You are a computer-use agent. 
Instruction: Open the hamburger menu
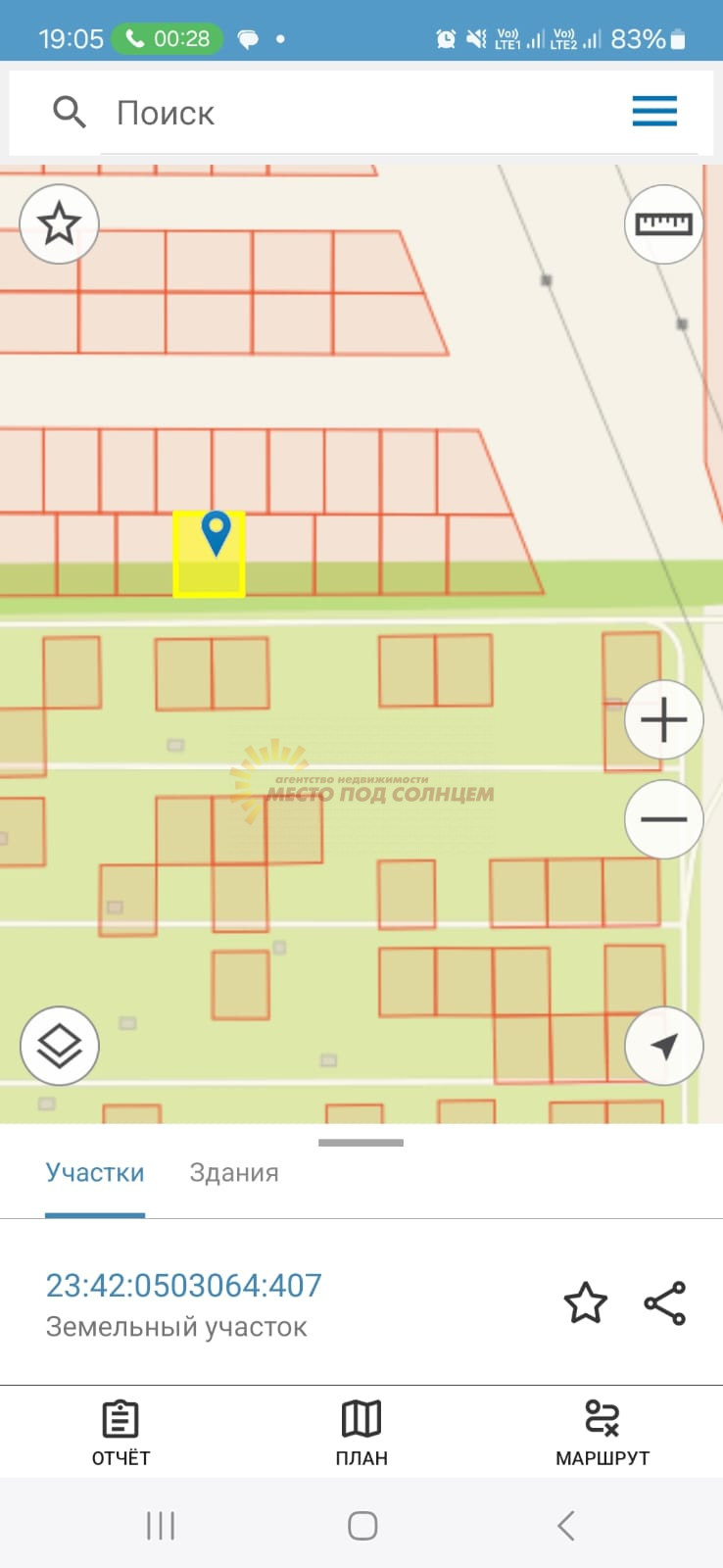(x=654, y=112)
